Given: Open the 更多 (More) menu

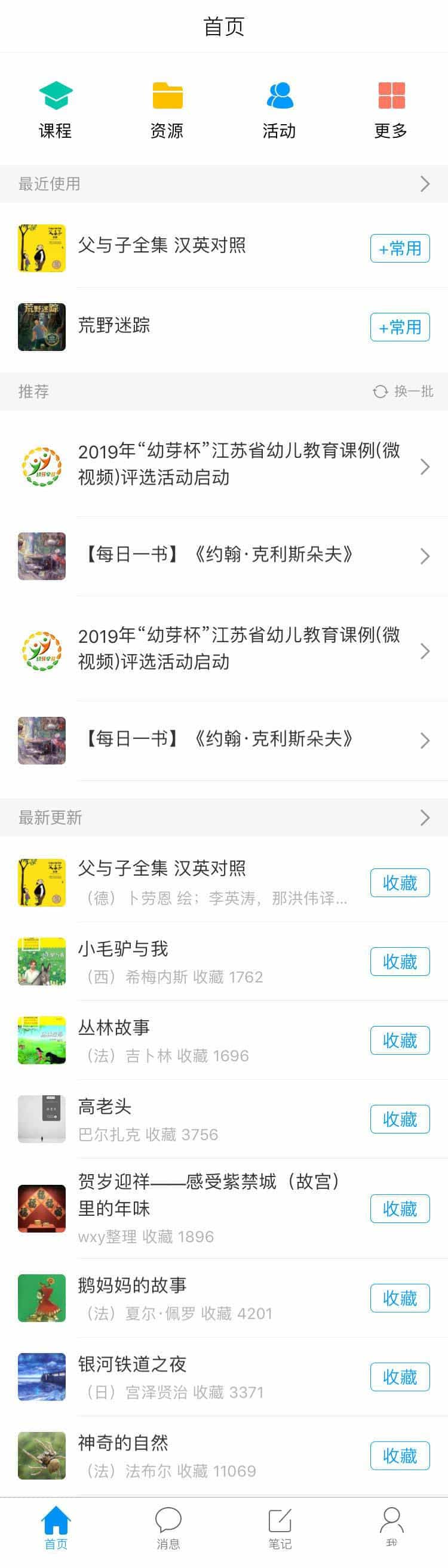Looking at the screenshot, I should [x=391, y=110].
